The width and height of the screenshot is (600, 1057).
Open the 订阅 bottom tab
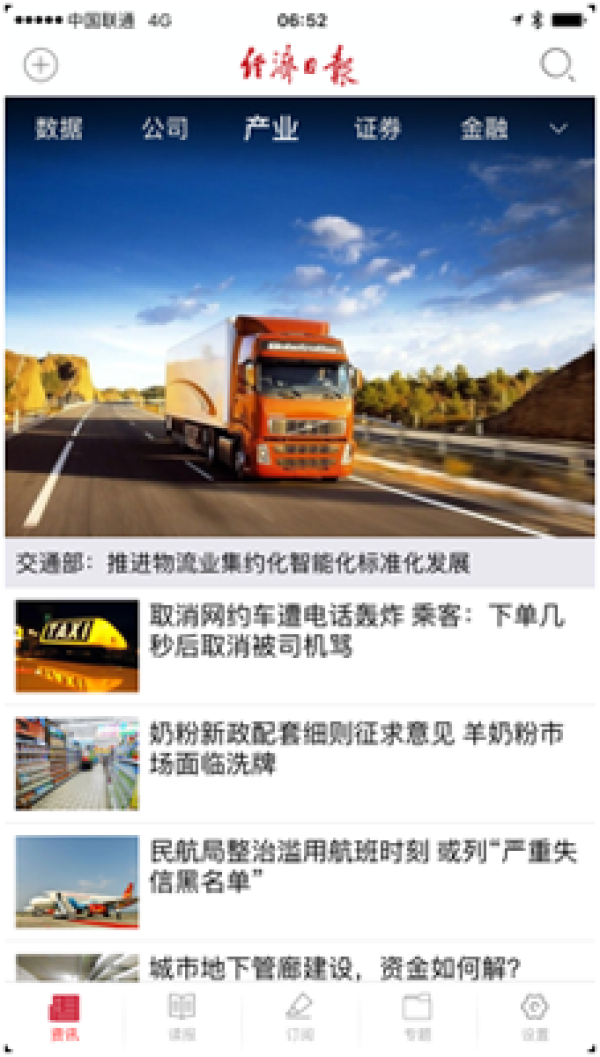[x=299, y=1017]
